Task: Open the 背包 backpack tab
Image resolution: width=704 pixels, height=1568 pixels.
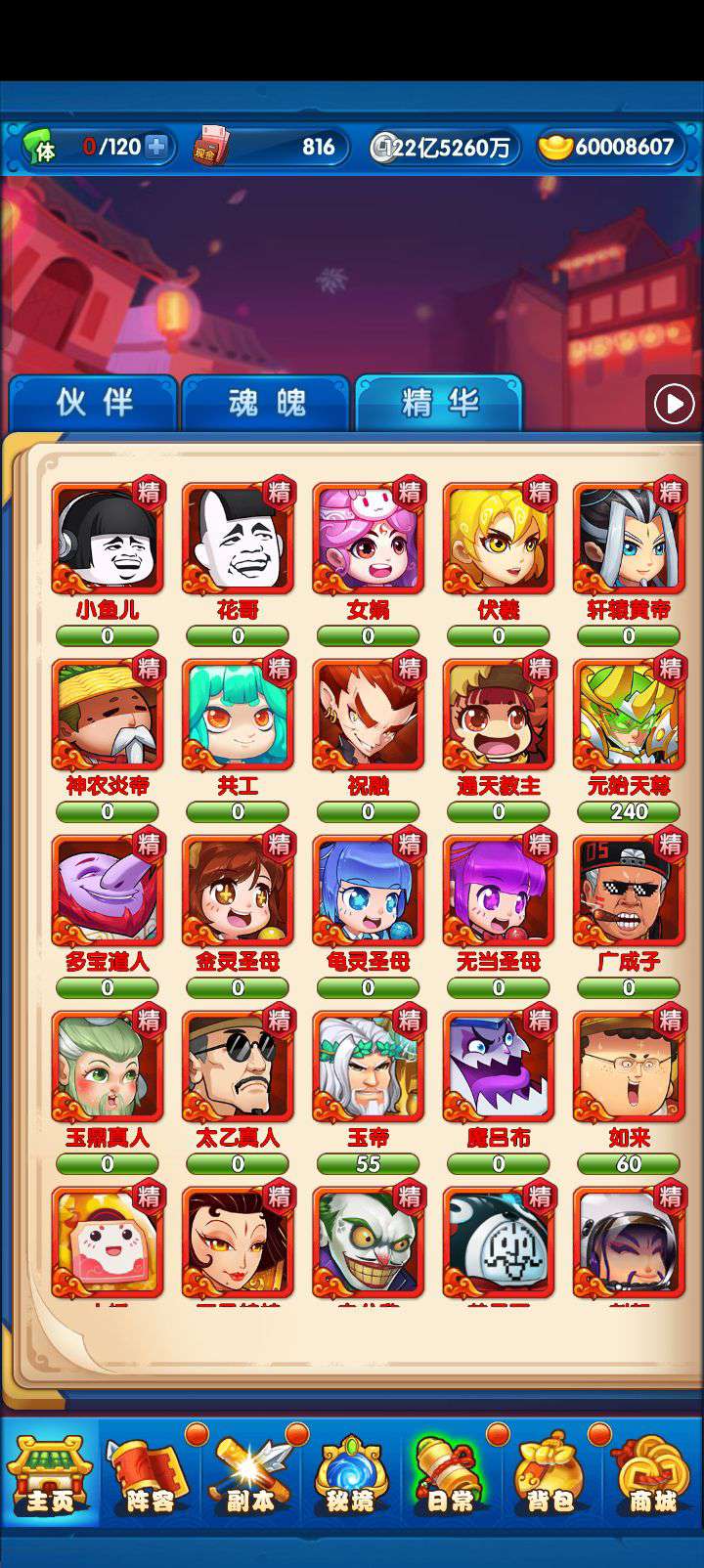Action: coord(551,1474)
